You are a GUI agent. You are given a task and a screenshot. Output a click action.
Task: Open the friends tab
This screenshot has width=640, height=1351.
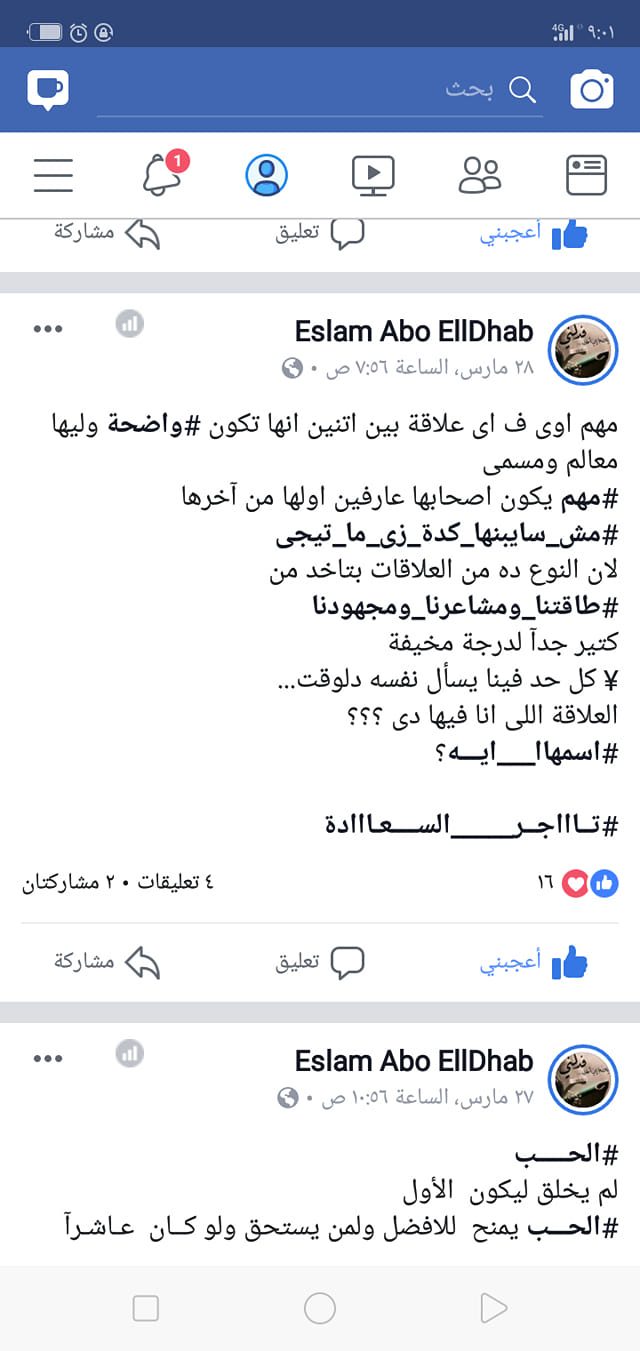point(480,175)
